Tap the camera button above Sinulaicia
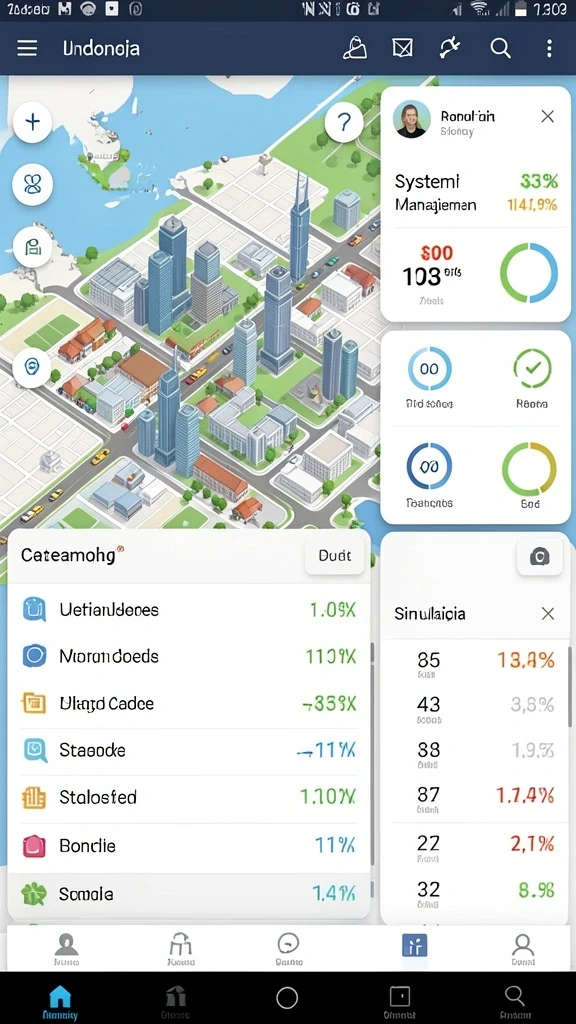Screen dimensions: 576x1024 [539, 556]
